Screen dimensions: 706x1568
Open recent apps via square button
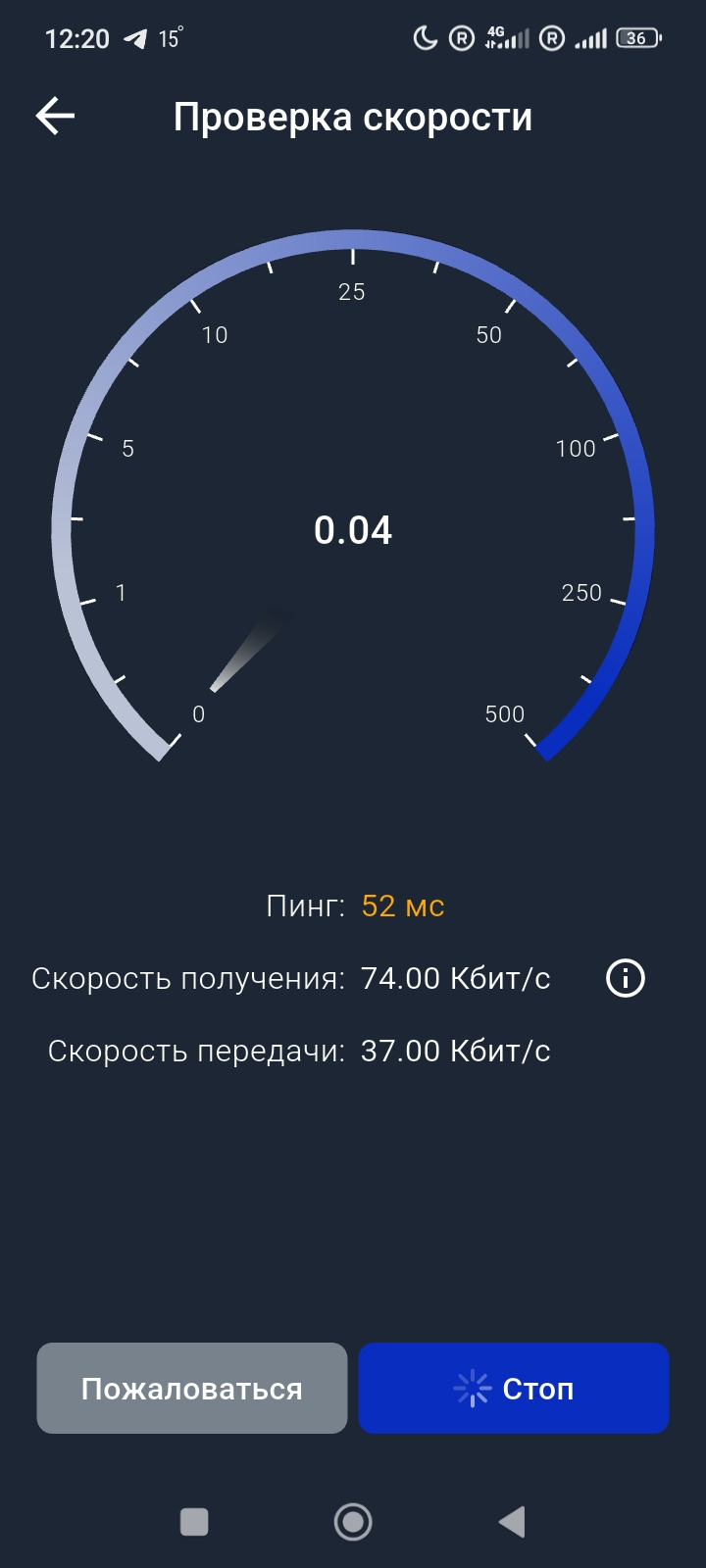coord(194,1522)
